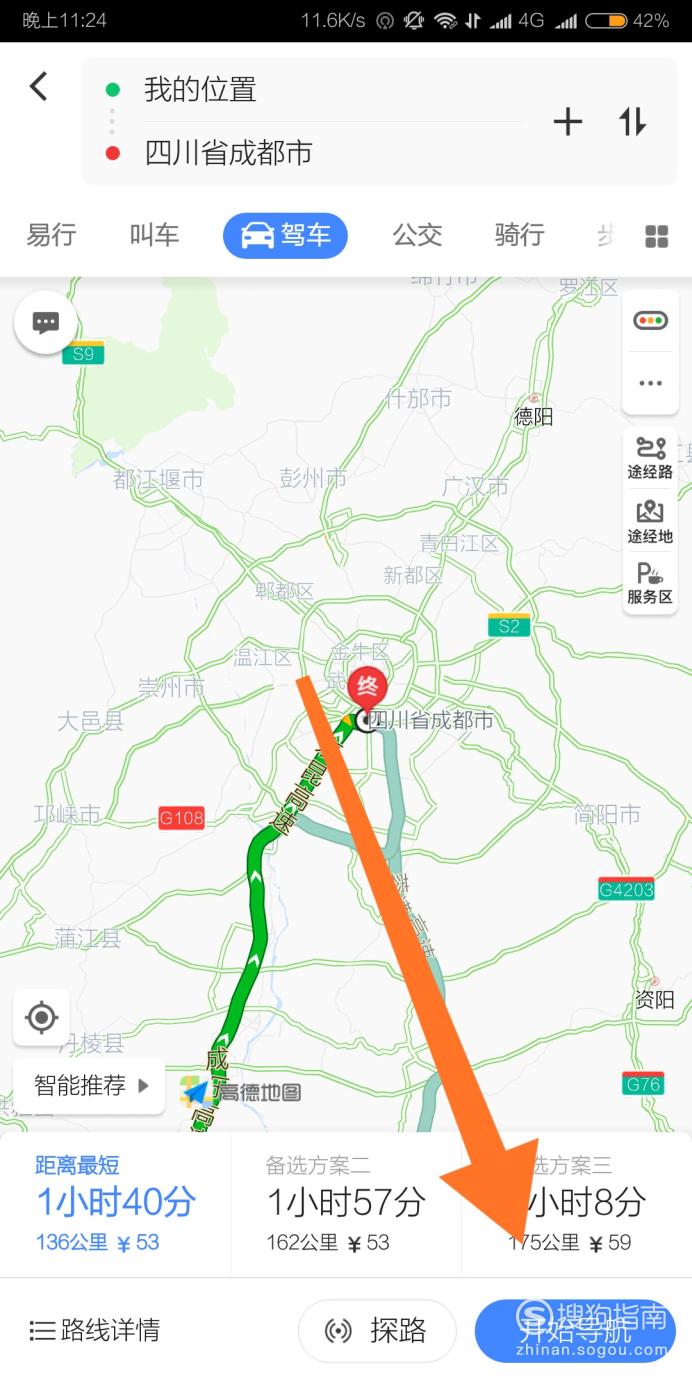Select the 公交 transit tab

(417, 235)
